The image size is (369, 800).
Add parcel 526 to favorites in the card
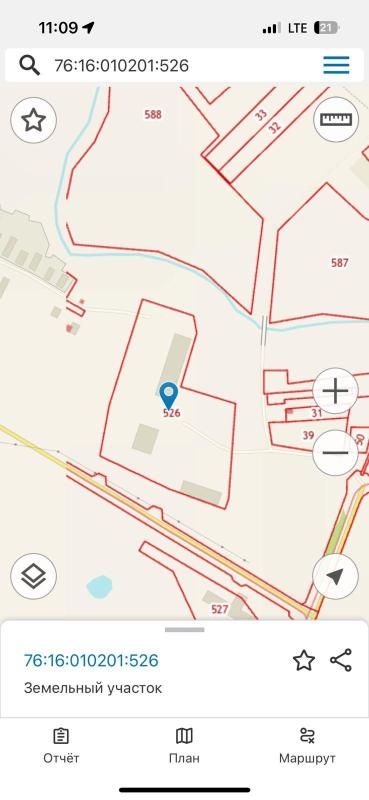point(304,660)
